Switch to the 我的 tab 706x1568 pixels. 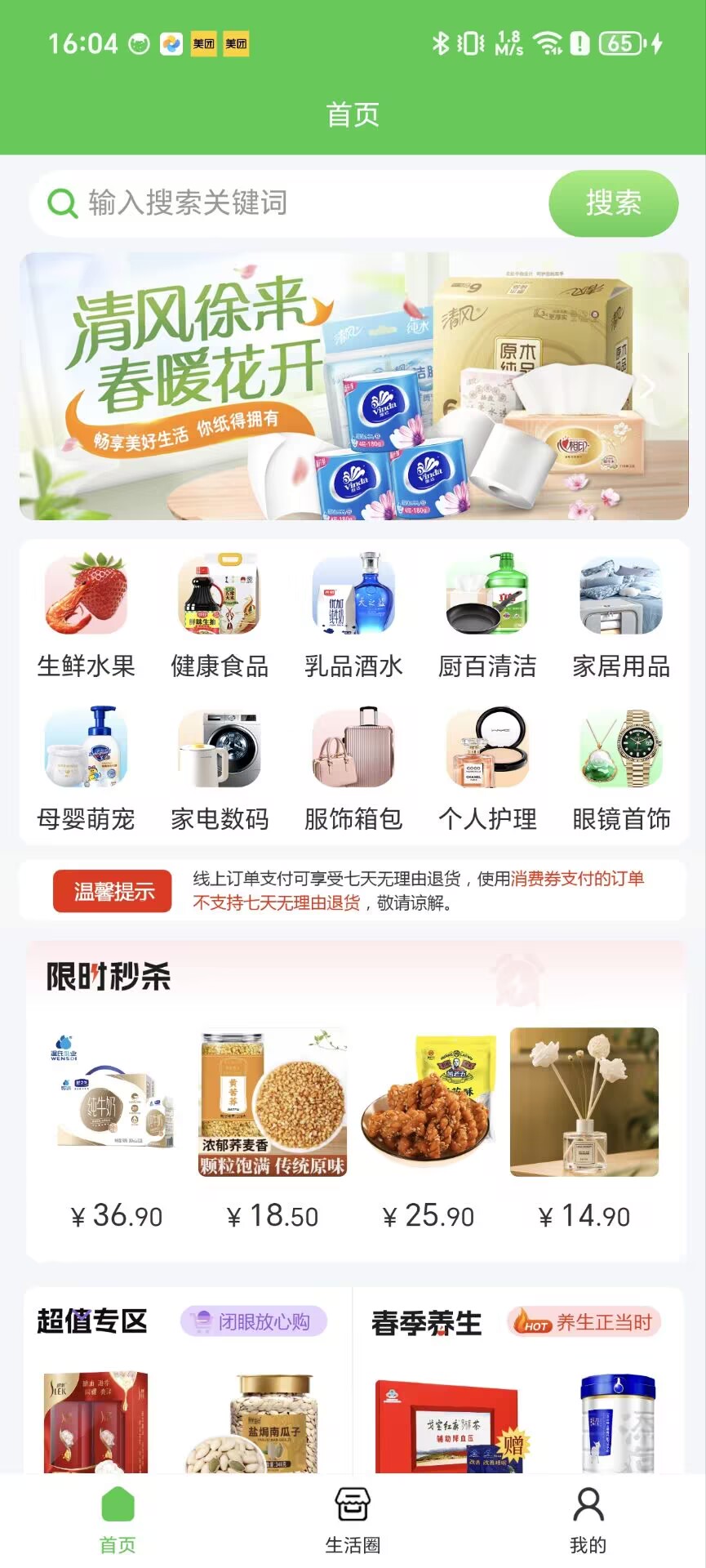click(x=588, y=1520)
